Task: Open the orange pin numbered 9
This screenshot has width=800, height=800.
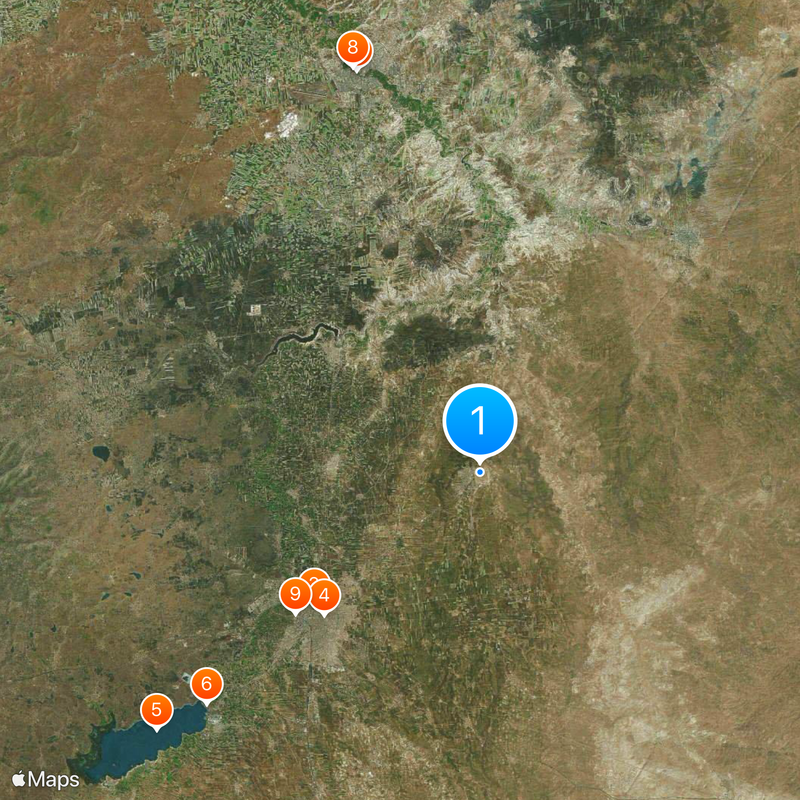Action: (x=294, y=595)
